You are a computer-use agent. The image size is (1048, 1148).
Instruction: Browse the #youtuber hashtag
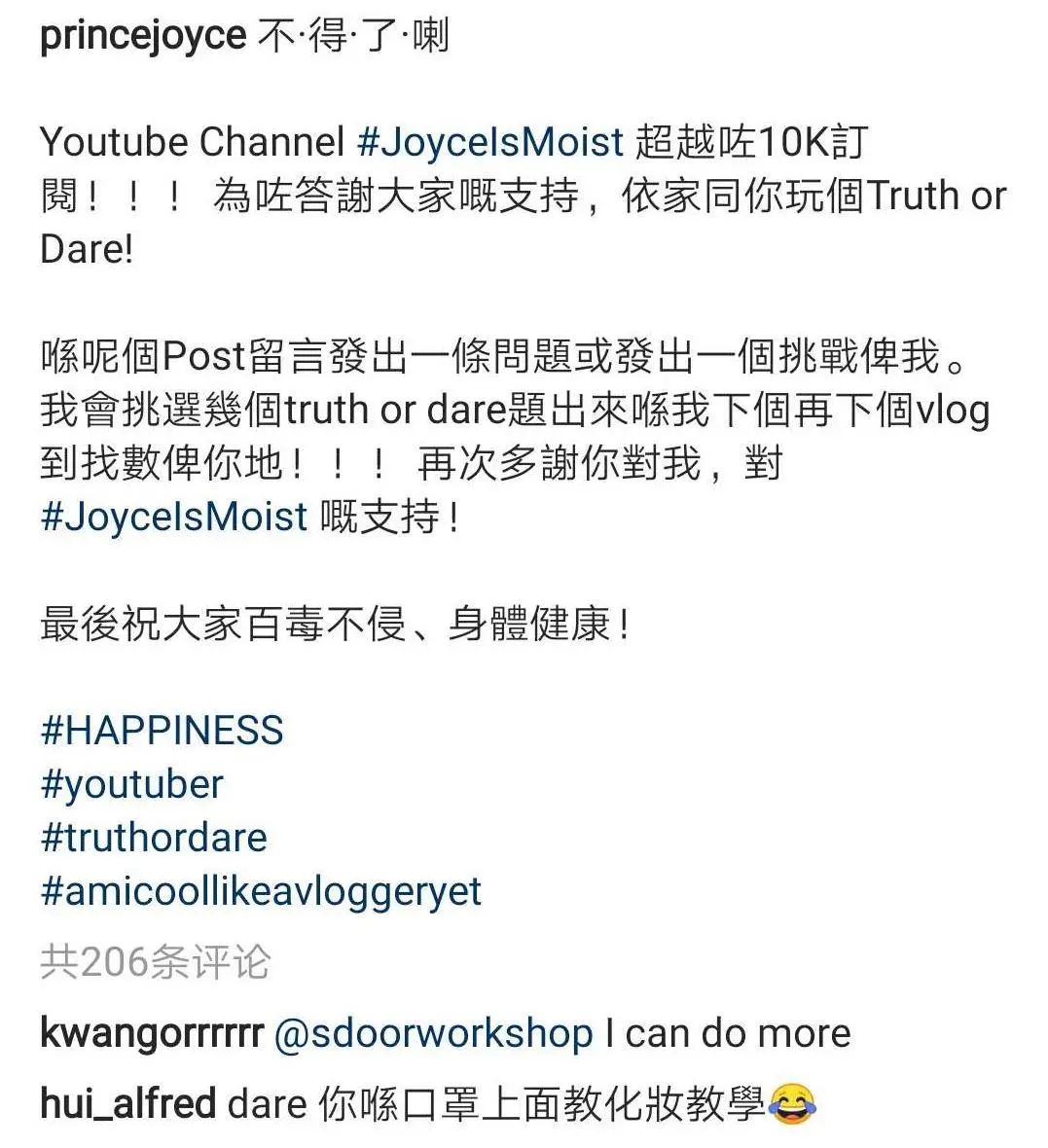131,784
